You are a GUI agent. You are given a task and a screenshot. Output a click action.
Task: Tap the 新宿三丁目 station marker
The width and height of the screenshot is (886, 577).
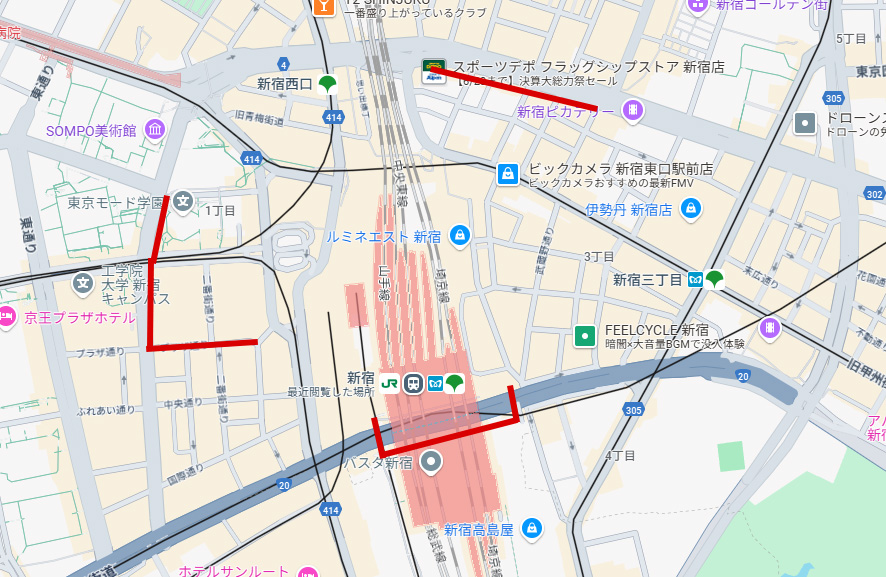tap(695, 280)
